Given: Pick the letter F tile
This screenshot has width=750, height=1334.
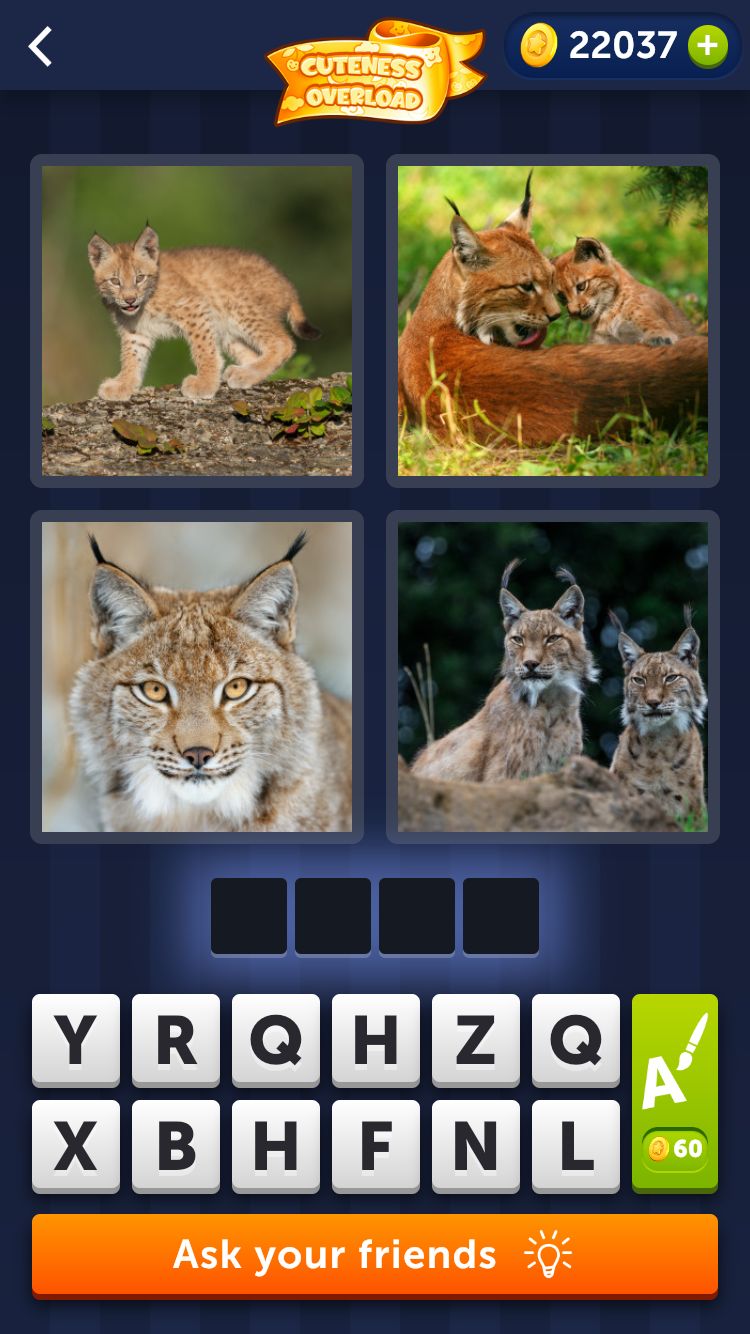Looking at the screenshot, I should click(376, 1146).
